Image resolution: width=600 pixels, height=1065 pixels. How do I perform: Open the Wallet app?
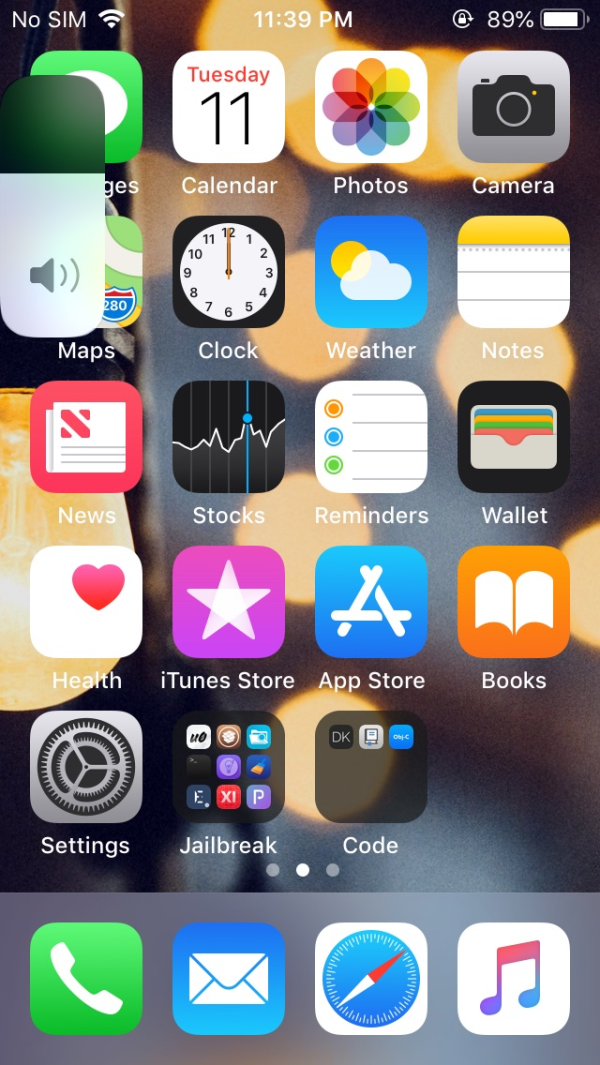click(x=513, y=437)
